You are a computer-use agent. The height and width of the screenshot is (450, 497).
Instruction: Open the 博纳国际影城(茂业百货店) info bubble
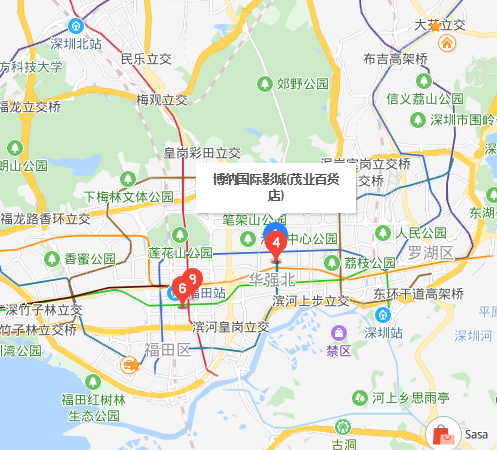[x=276, y=188]
